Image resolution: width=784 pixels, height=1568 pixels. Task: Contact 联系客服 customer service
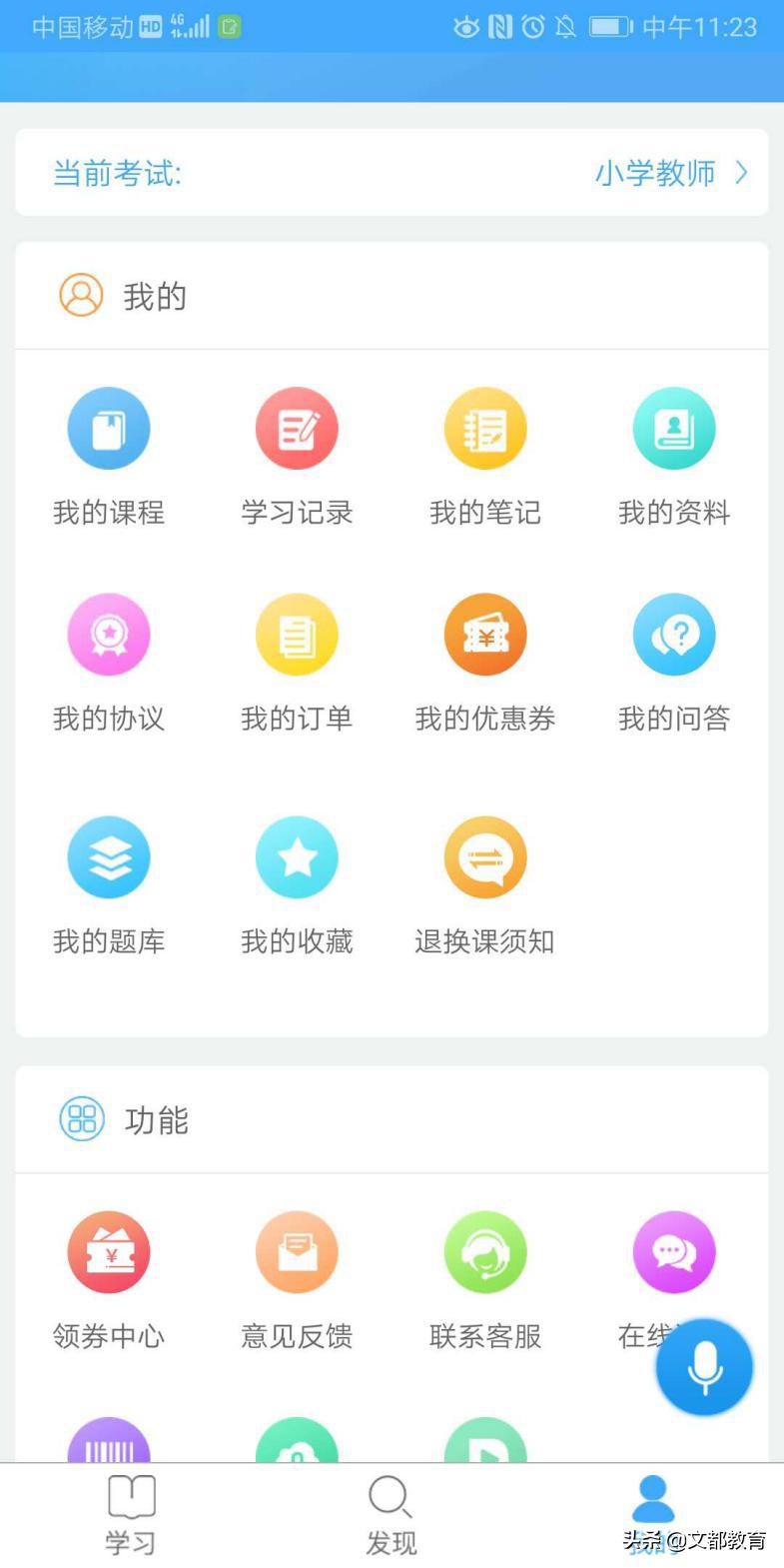coord(484,1279)
